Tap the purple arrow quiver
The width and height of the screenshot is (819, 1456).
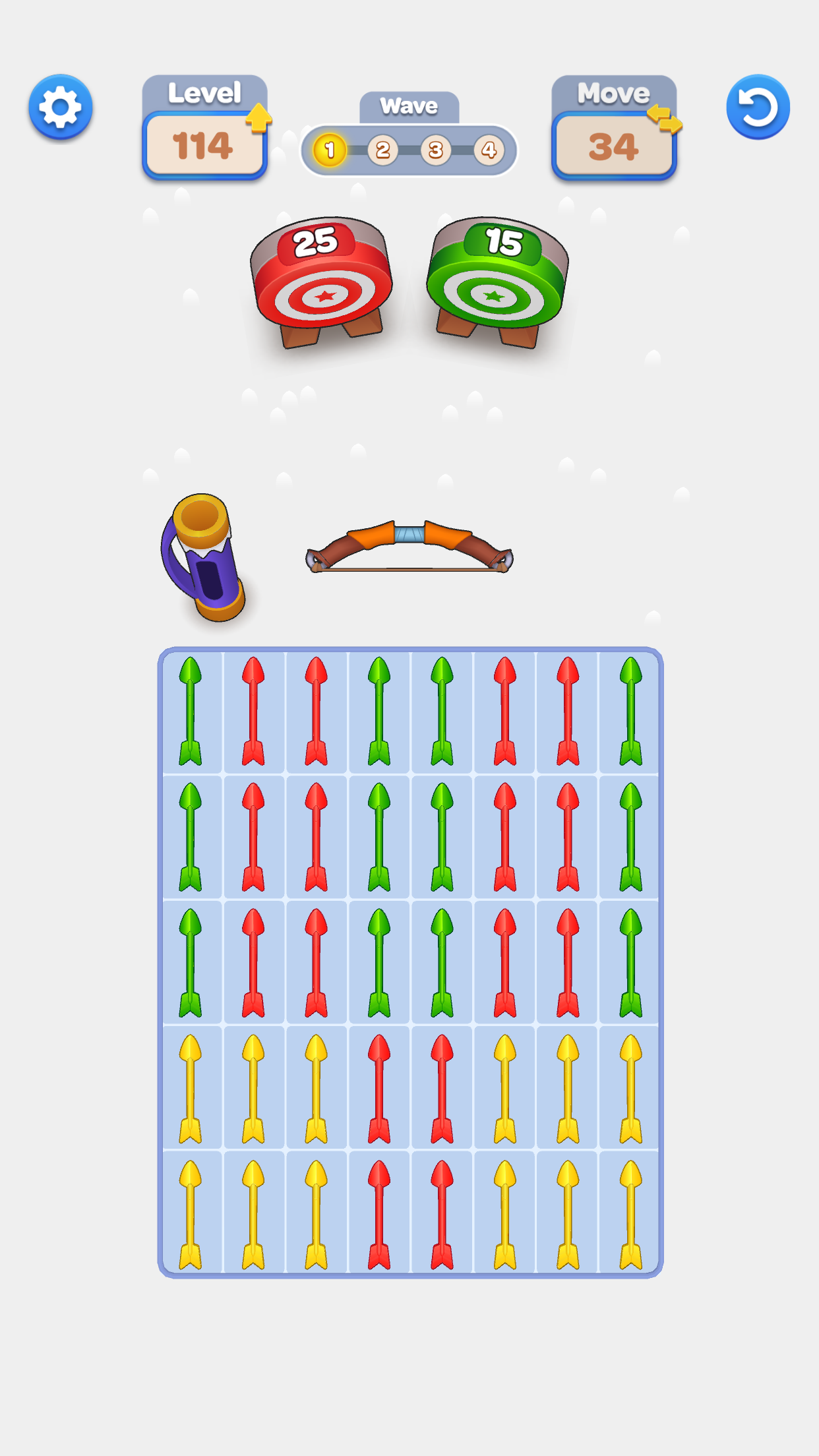point(204,558)
